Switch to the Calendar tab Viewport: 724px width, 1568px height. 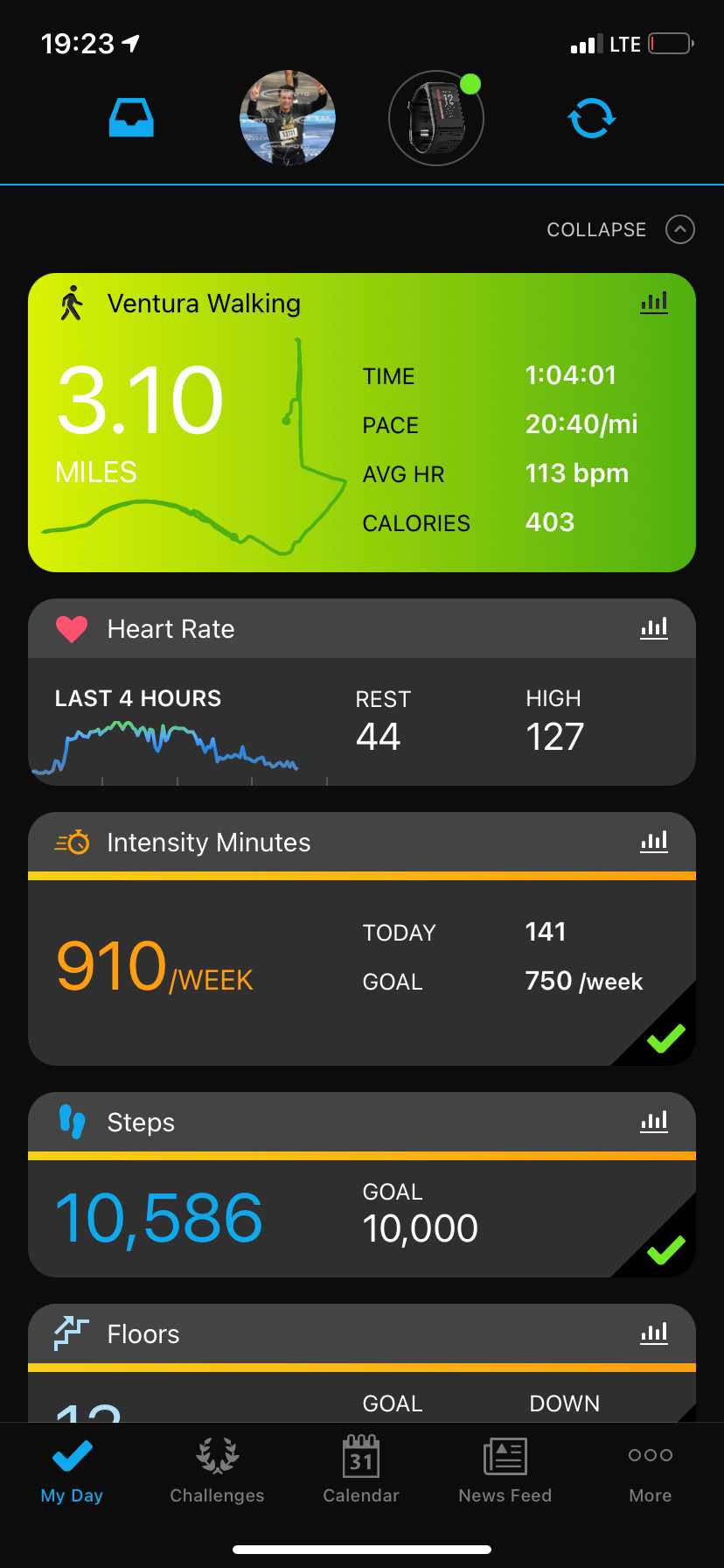coord(361,1470)
